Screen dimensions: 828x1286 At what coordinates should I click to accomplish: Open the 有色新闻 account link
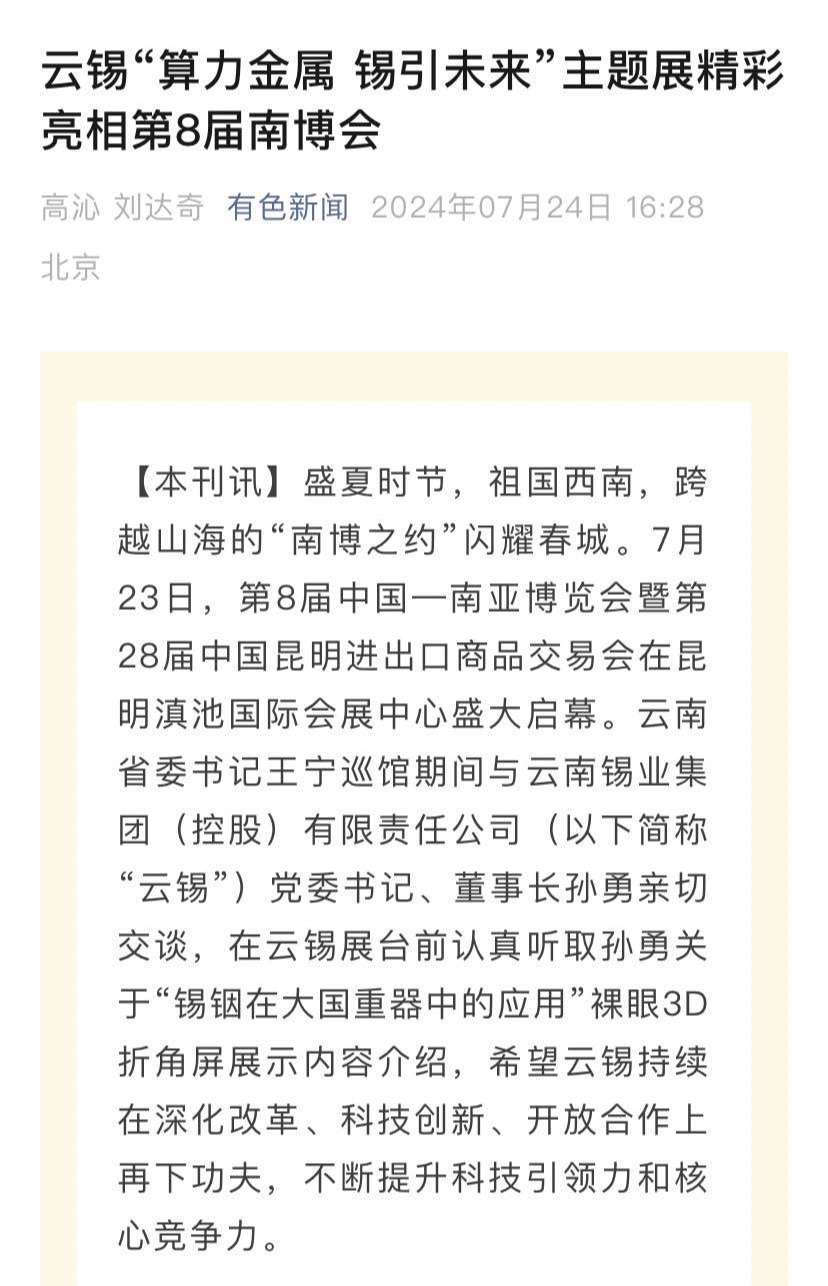tap(288, 207)
